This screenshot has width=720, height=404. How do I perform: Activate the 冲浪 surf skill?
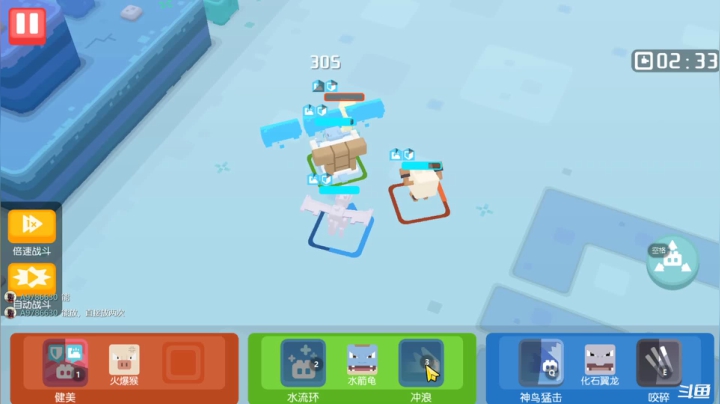click(421, 361)
